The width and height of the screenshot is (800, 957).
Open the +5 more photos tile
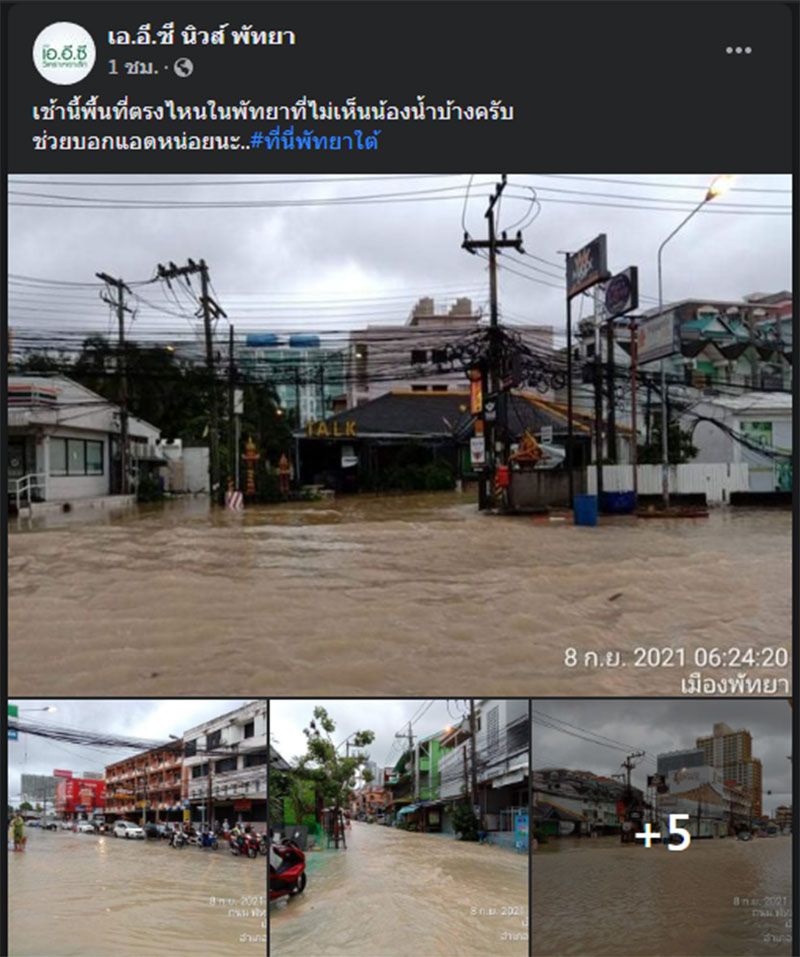point(661,828)
